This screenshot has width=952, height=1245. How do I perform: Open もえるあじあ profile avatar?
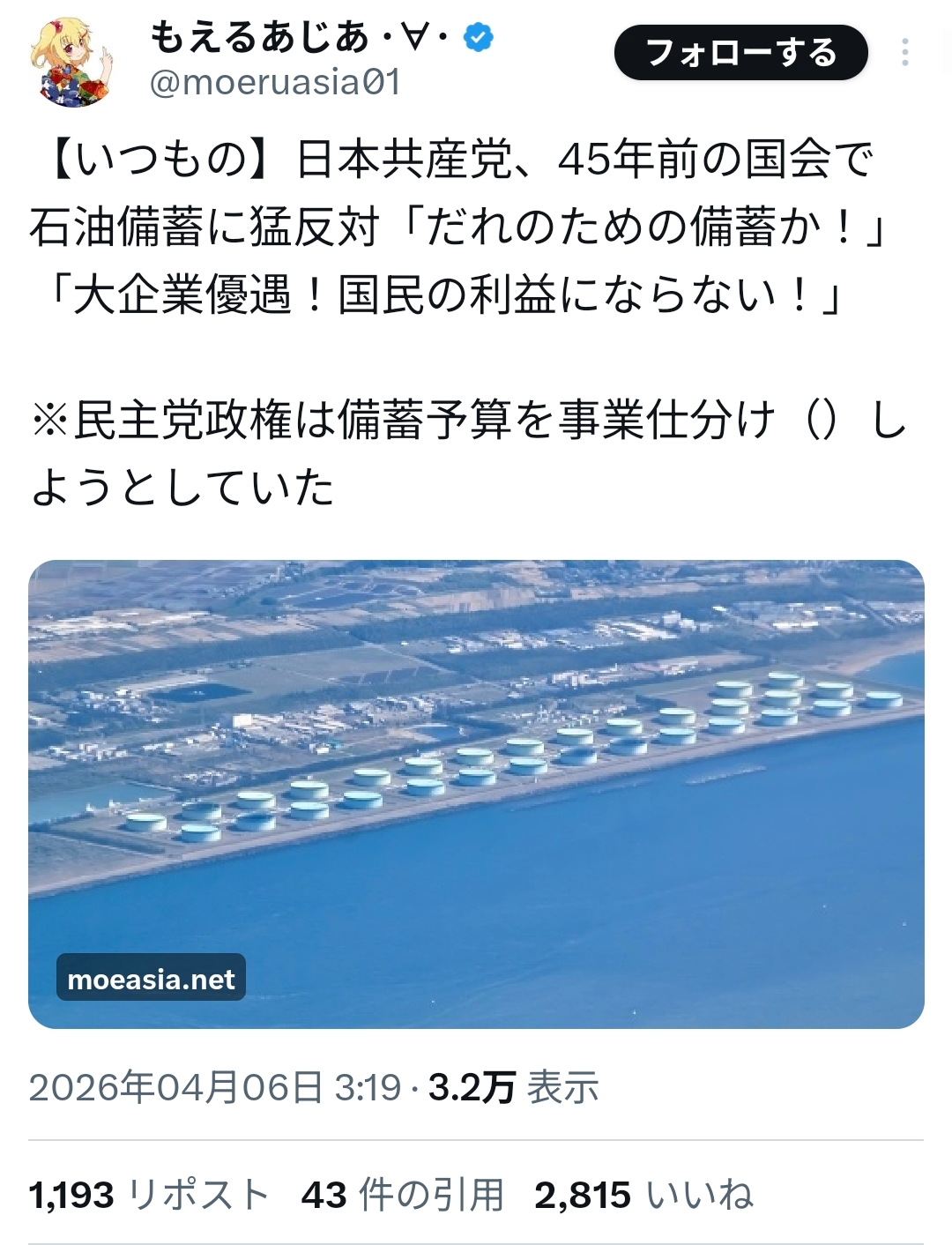[x=75, y=62]
